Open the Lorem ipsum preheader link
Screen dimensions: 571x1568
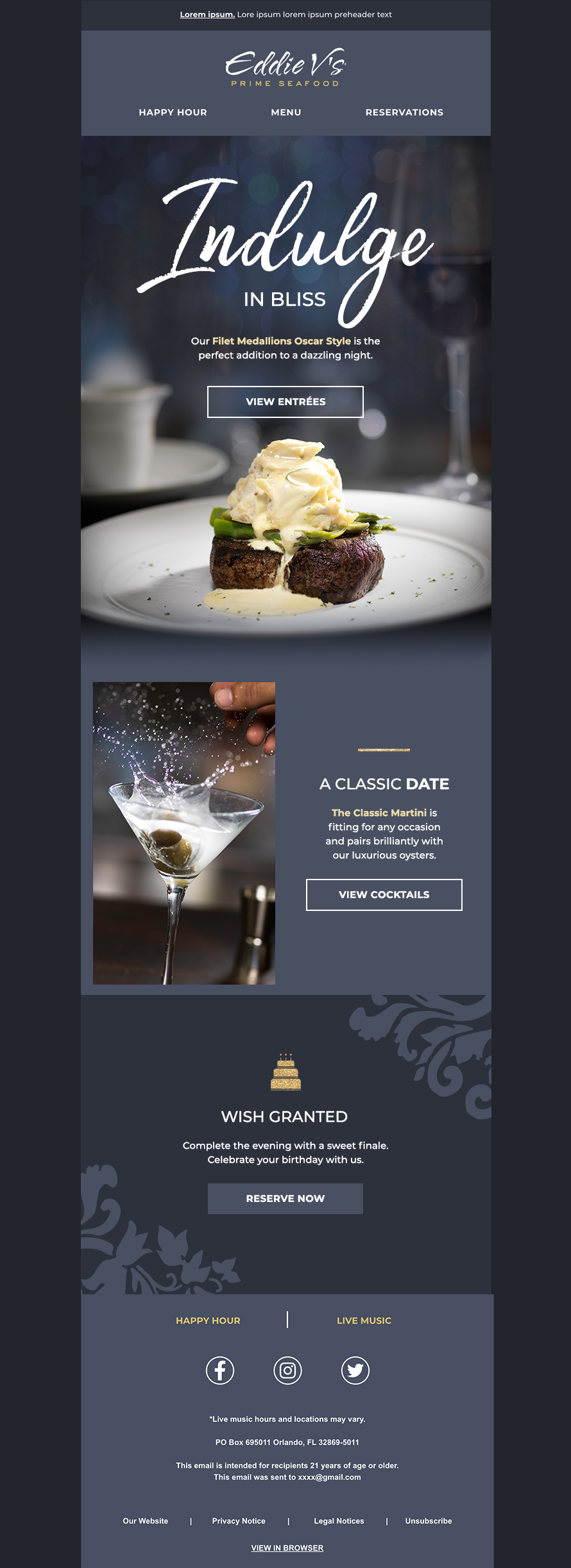tap(207, 15)
